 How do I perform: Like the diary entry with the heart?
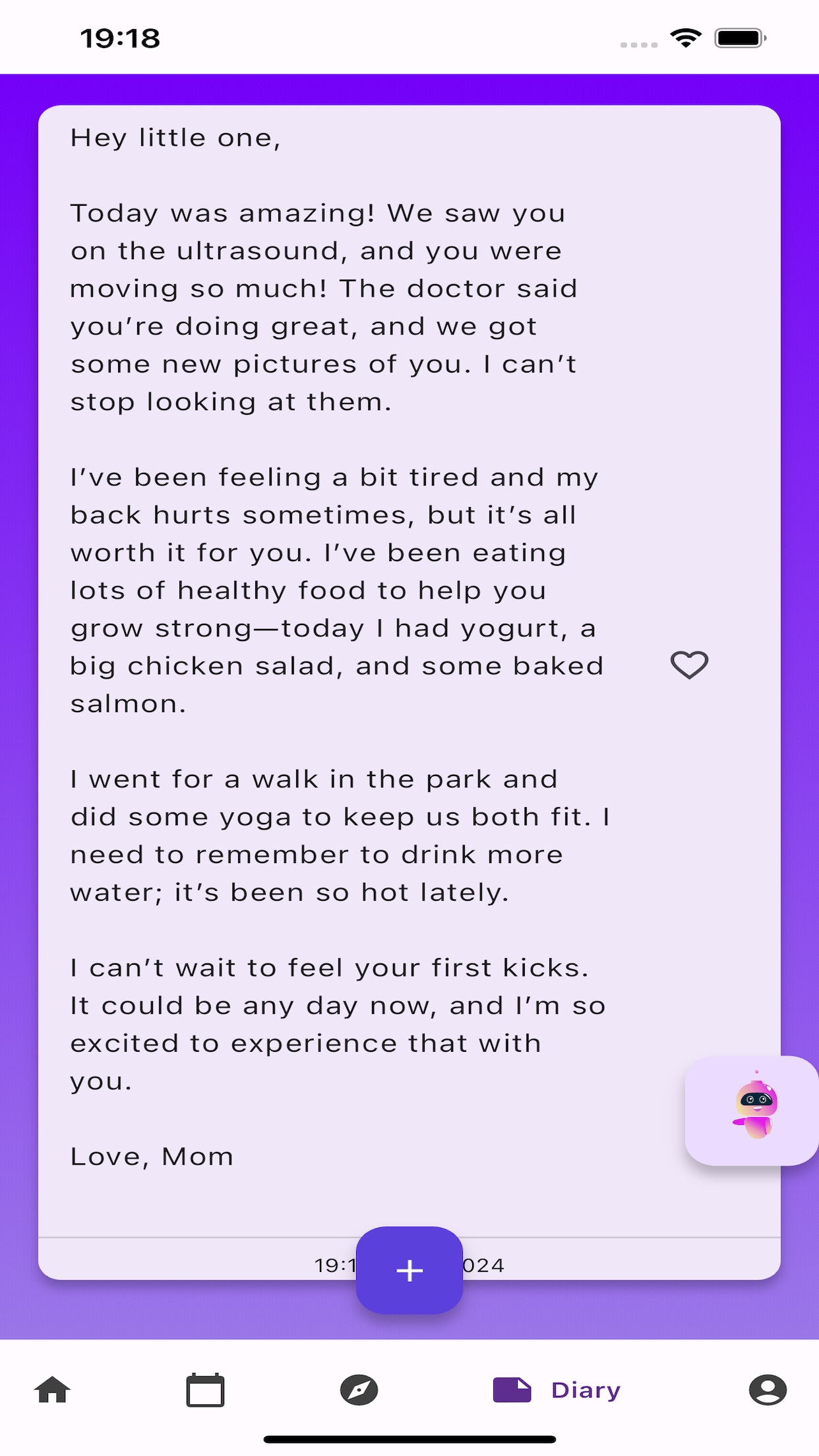(689, 665)
